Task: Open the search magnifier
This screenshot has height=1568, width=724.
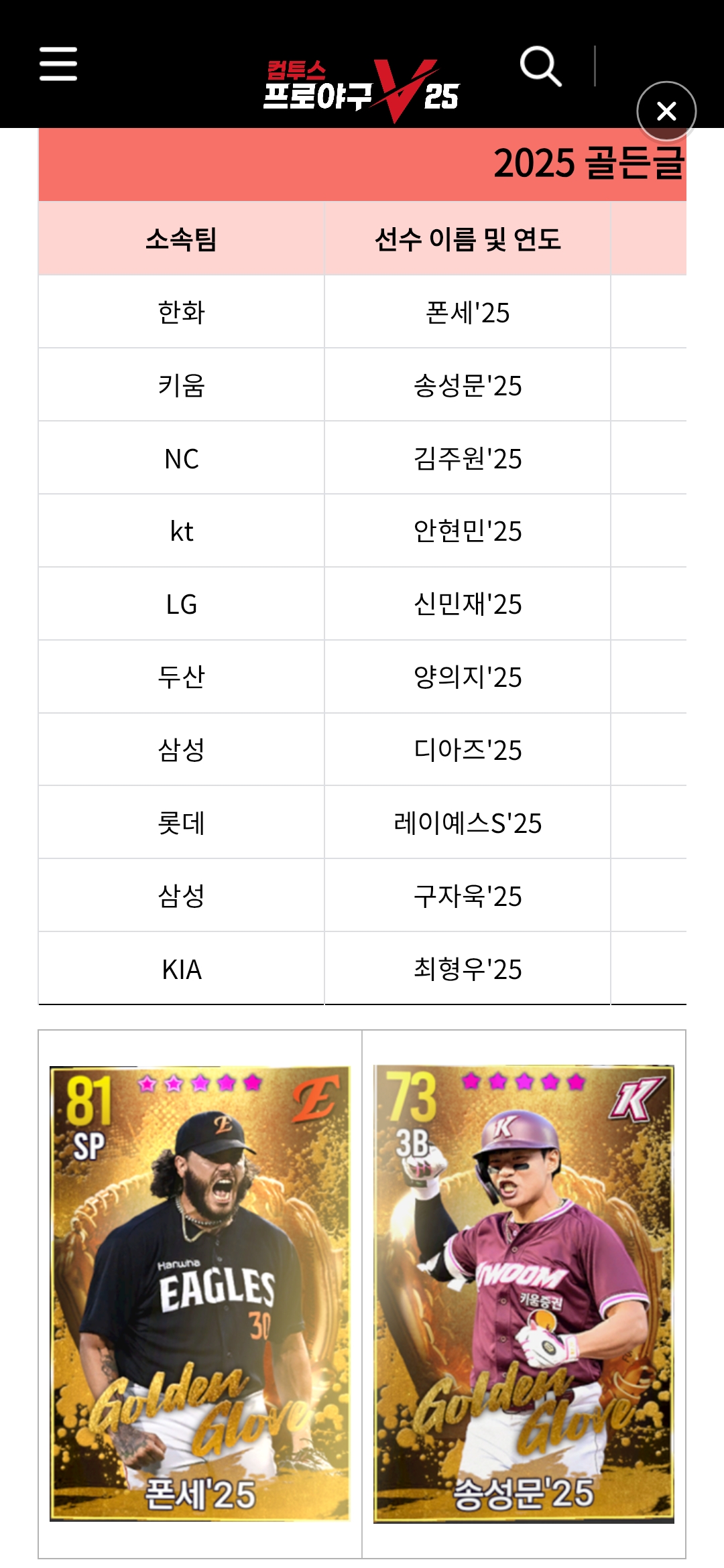Action: click(540, 66)
